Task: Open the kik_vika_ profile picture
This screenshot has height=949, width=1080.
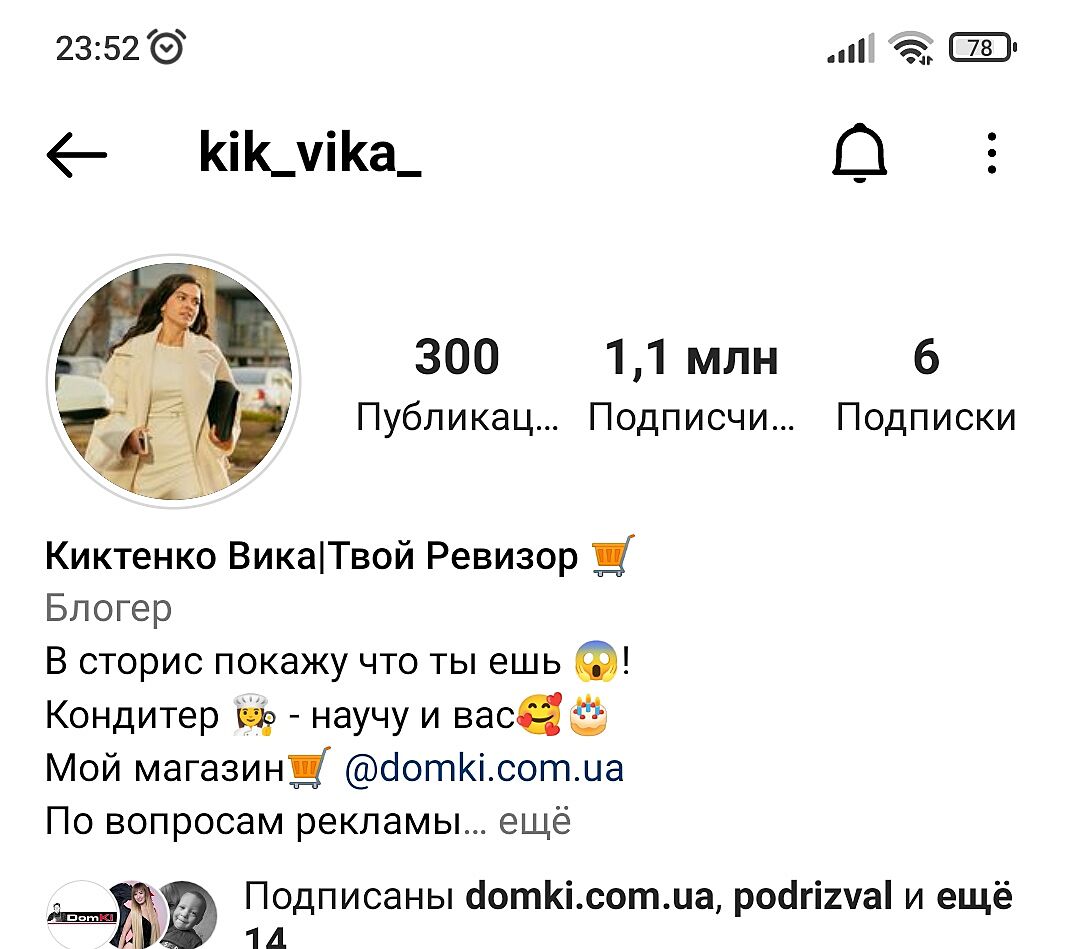Action: coord(174,381)
